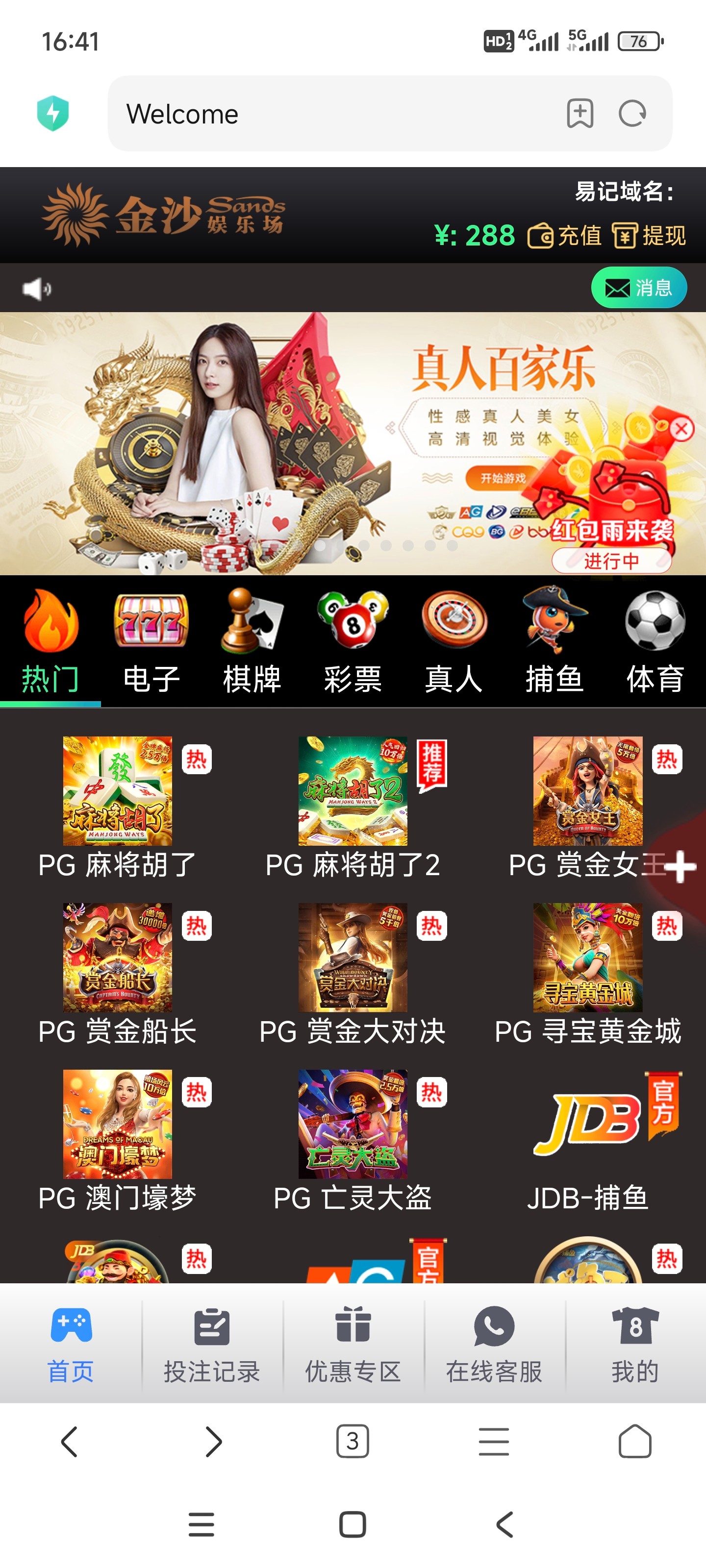The width and height of the screenshot is (706, 1568).
Task: Select the 彩票 lottery tab
Action: pyautogui.click(x=353, y=642)
